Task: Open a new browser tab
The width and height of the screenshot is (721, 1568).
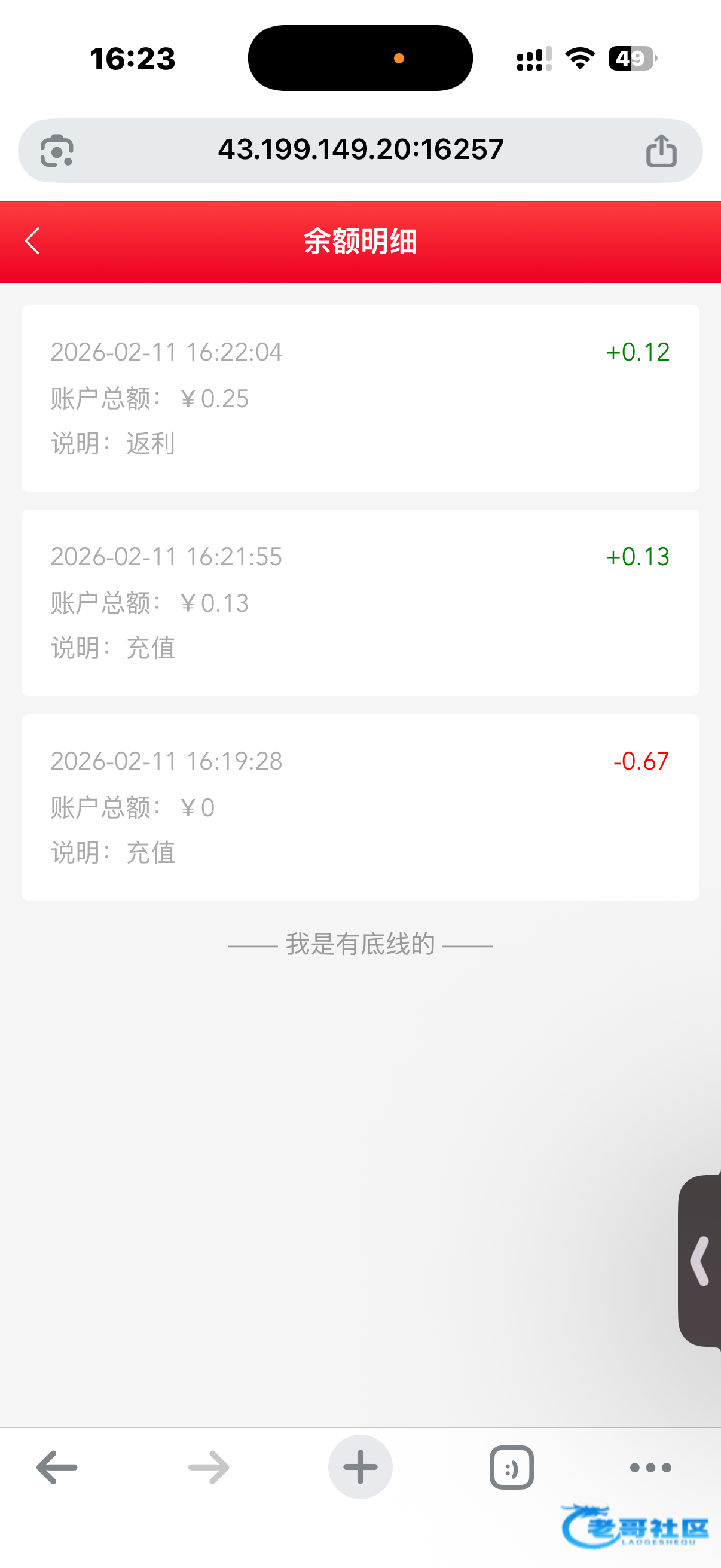Action: click(360, 1468)
